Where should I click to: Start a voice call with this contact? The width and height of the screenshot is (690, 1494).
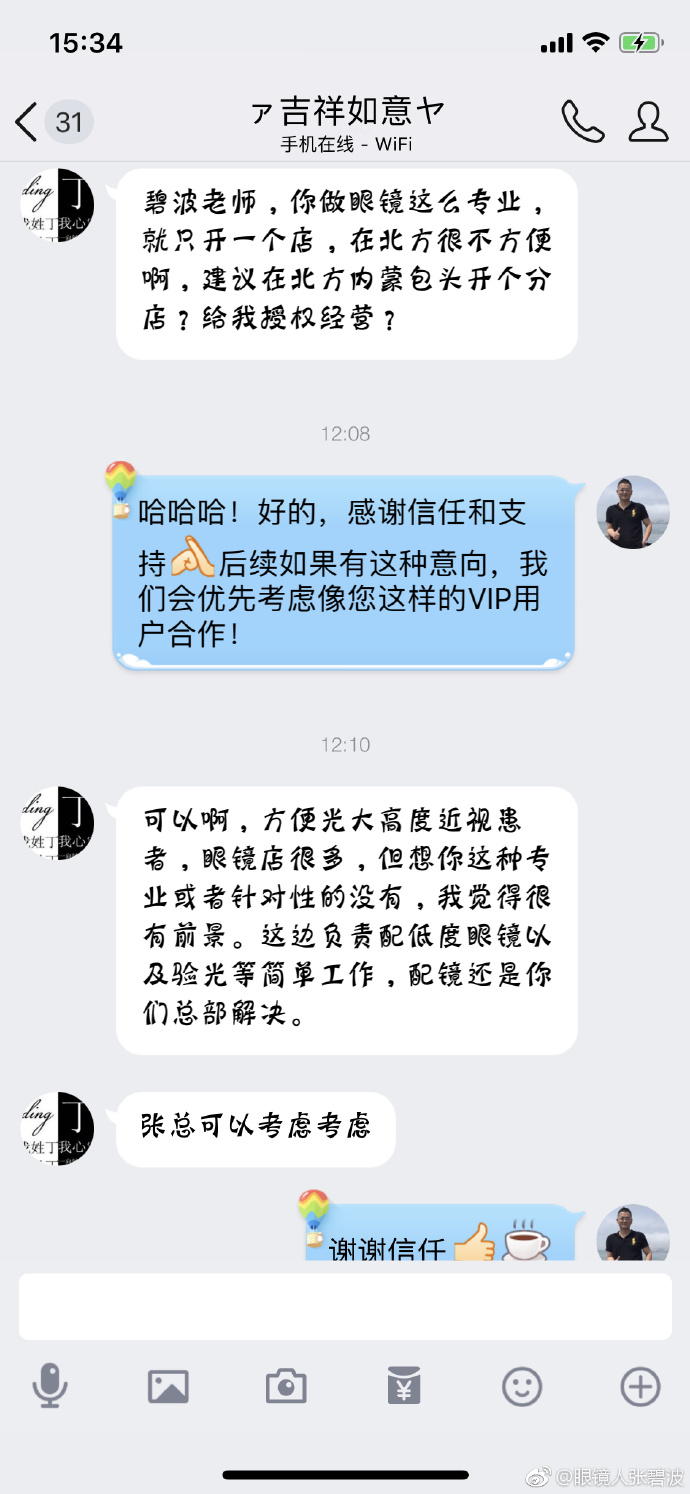click(x=582, y=122)
